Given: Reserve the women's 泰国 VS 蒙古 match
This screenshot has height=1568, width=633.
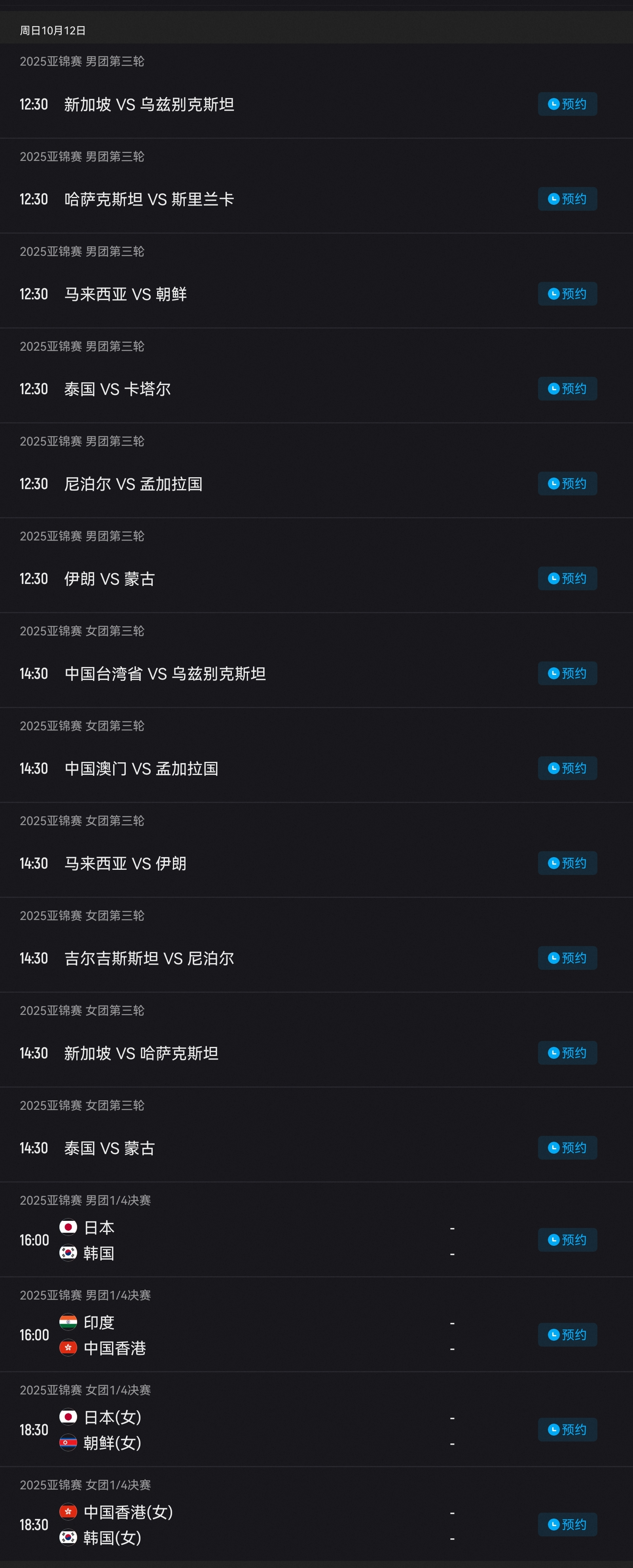Looking at the screenshot, I should tap(567, 1148).
